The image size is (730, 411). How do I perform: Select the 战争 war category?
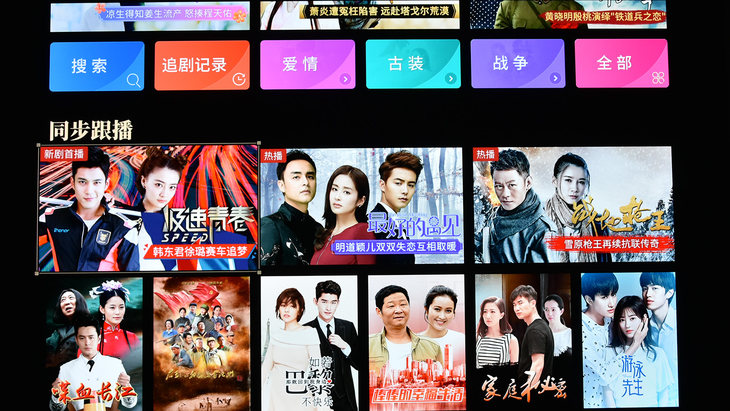pyautogui.click(x=517, y=65)
